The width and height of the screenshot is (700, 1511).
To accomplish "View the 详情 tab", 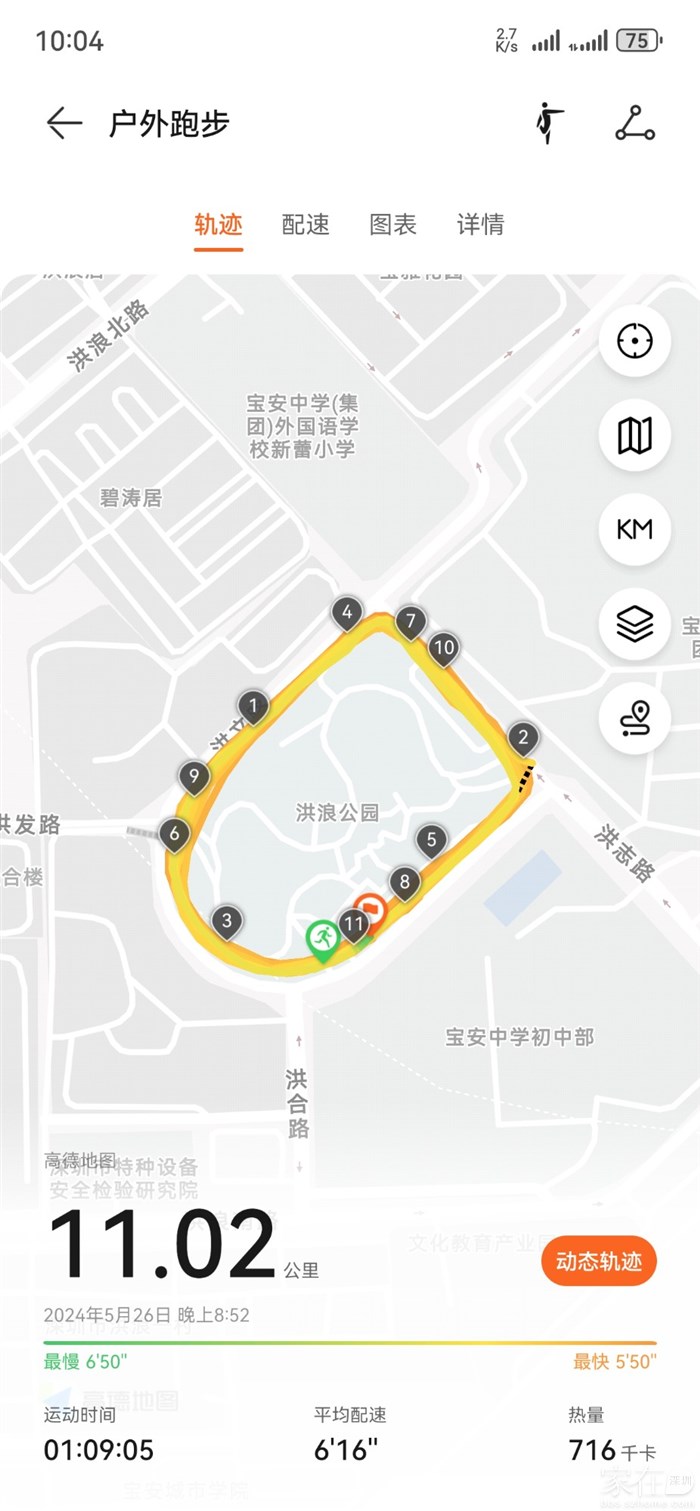I will click(x=480, y=225).
